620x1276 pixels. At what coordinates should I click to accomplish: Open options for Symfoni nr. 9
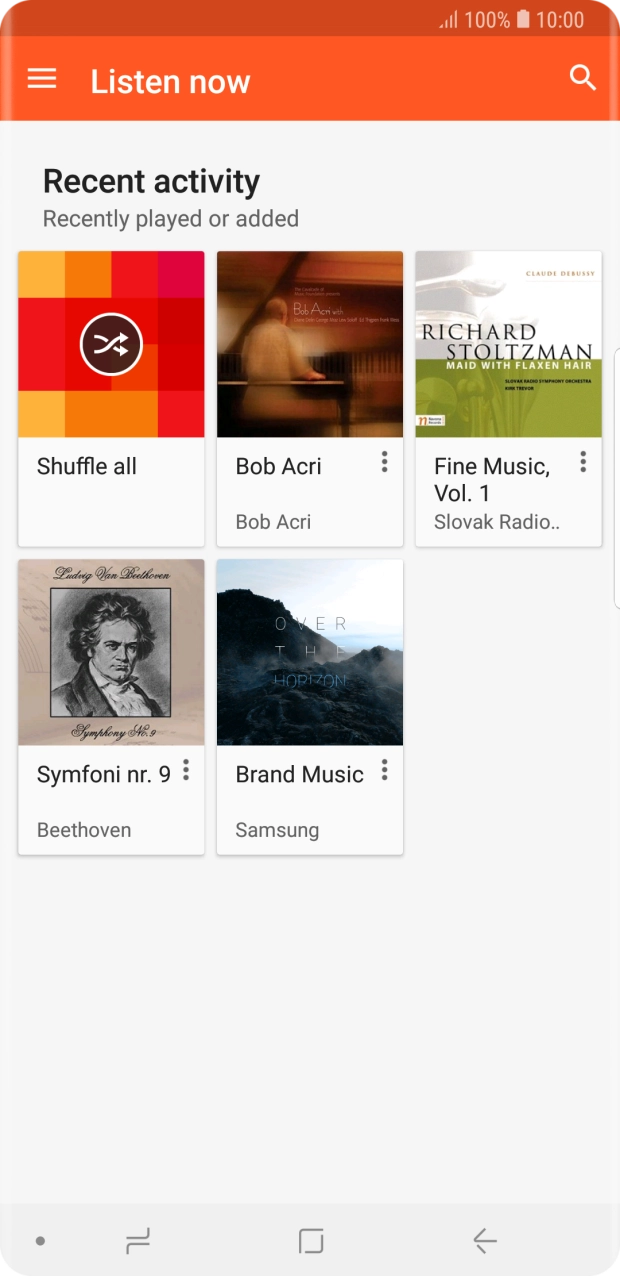coord(186,770)
